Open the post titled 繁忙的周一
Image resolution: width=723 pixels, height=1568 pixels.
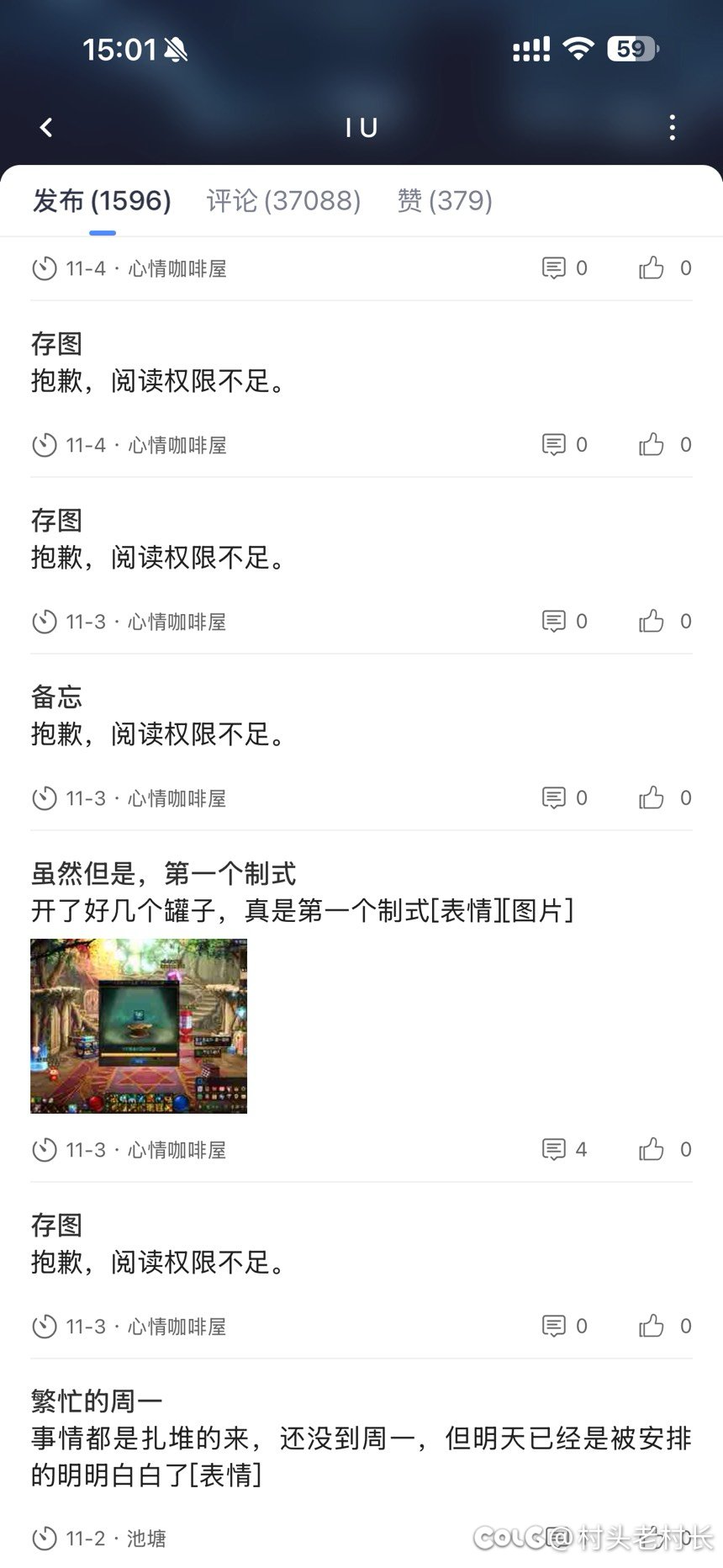coord(97,1401)
